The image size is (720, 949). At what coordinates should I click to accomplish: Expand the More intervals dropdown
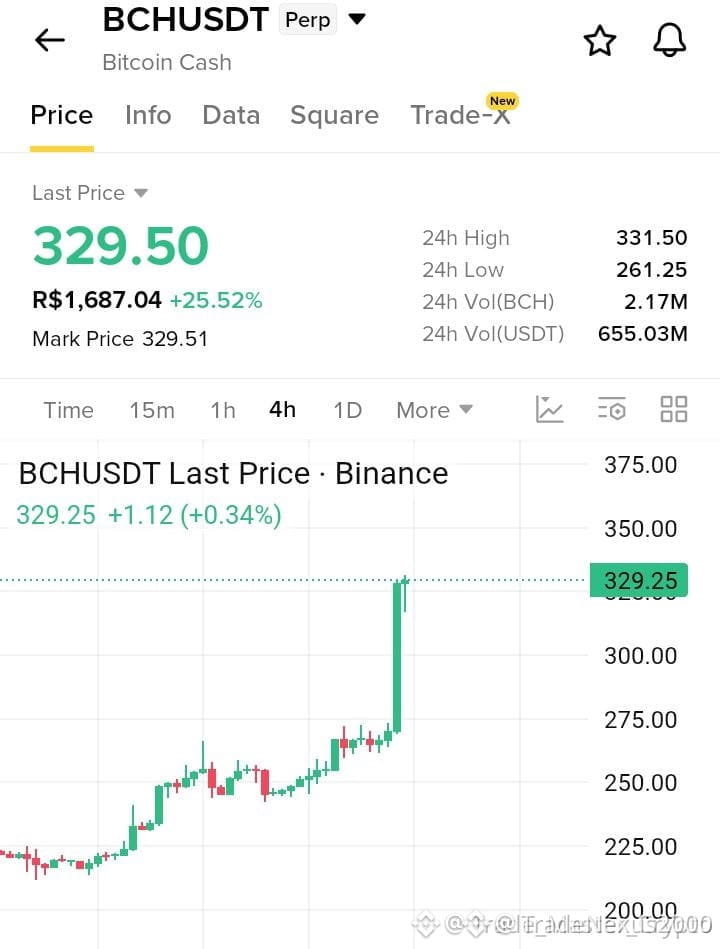click(x=434, y=410)
